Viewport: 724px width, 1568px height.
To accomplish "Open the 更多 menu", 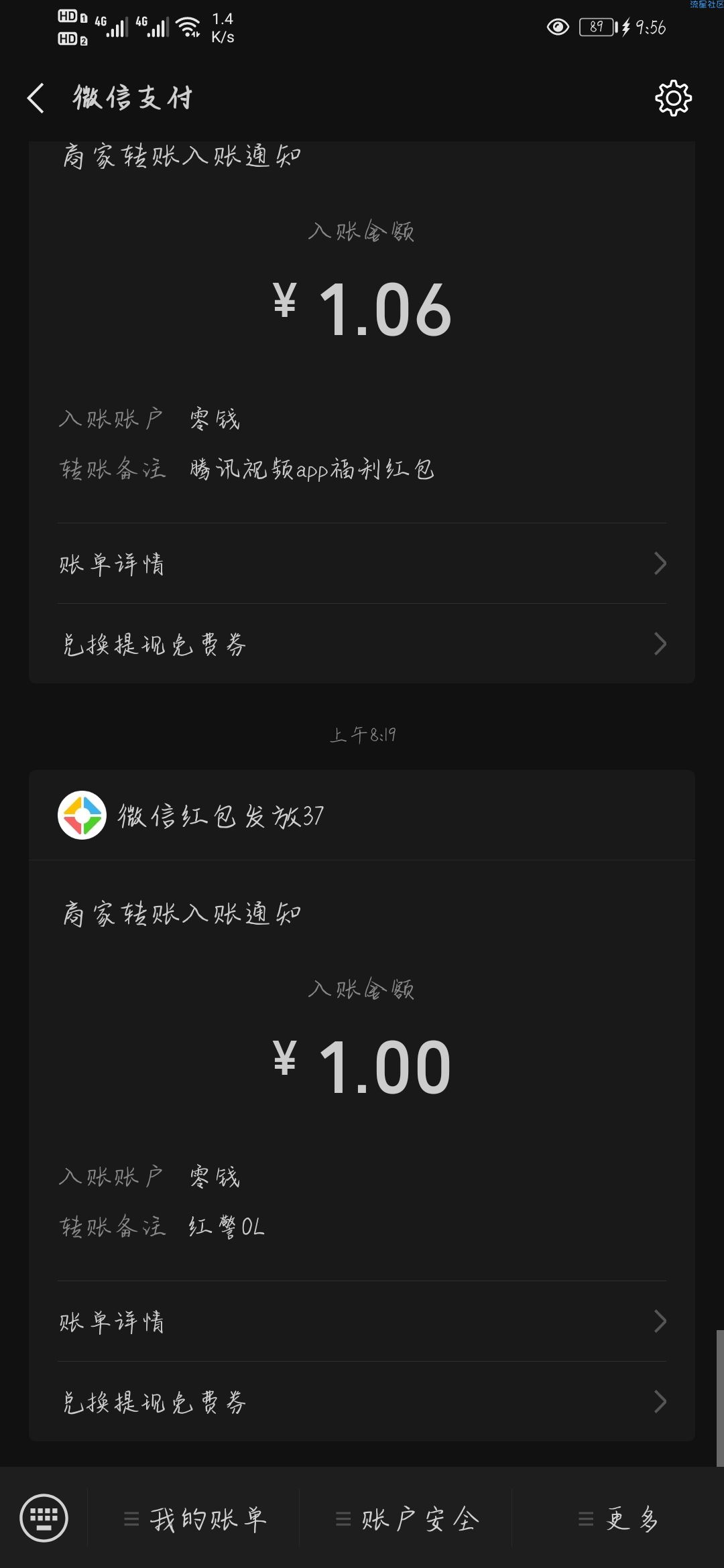I will (x=618, y=1519).
